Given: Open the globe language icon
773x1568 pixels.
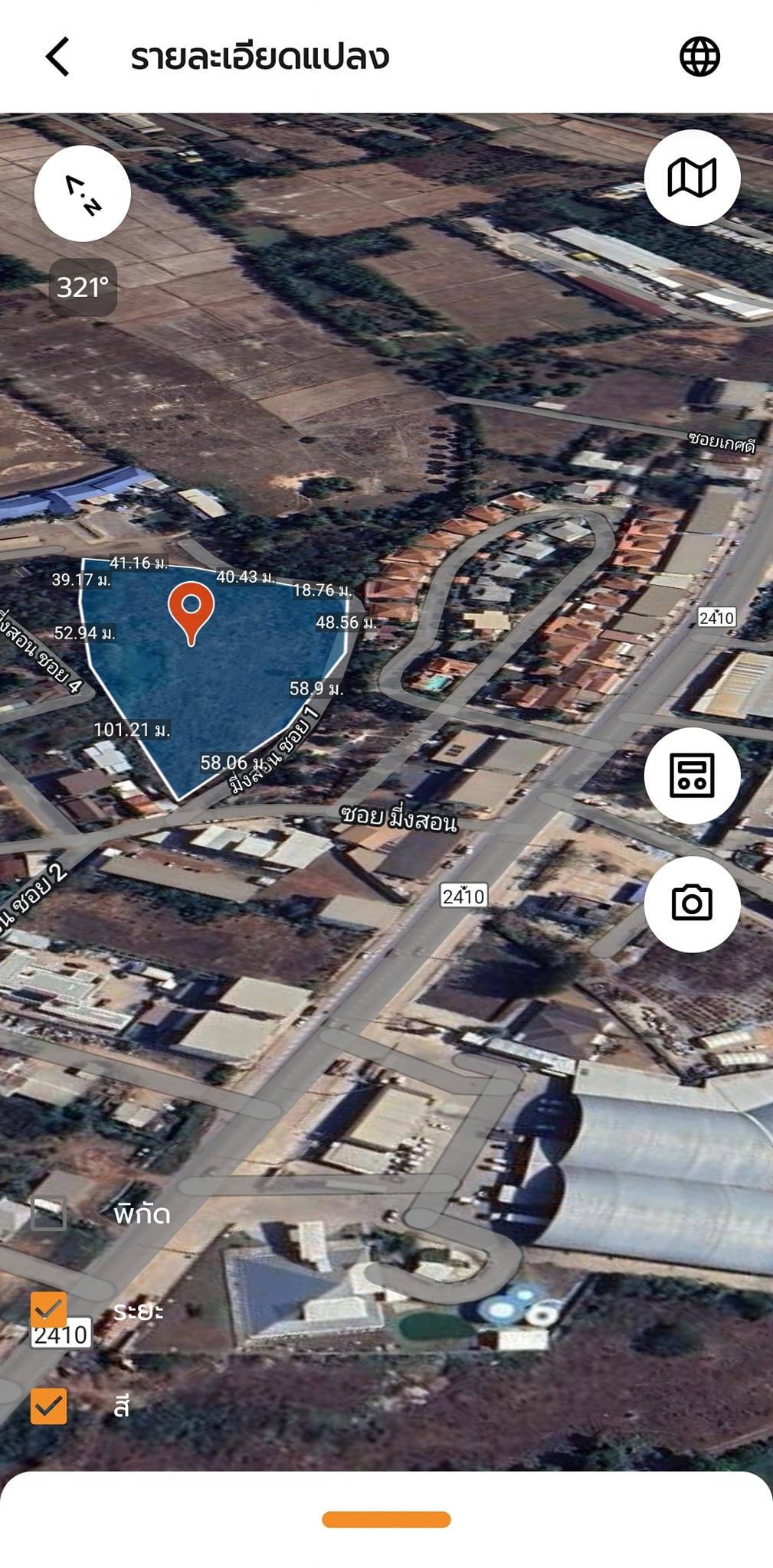Looking at the screenshot, I should (699, 57).
